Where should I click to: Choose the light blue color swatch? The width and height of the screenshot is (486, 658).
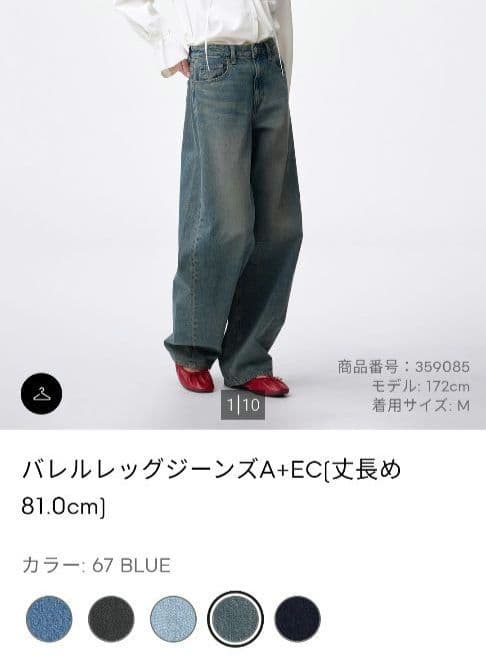(x=173, y=619)
